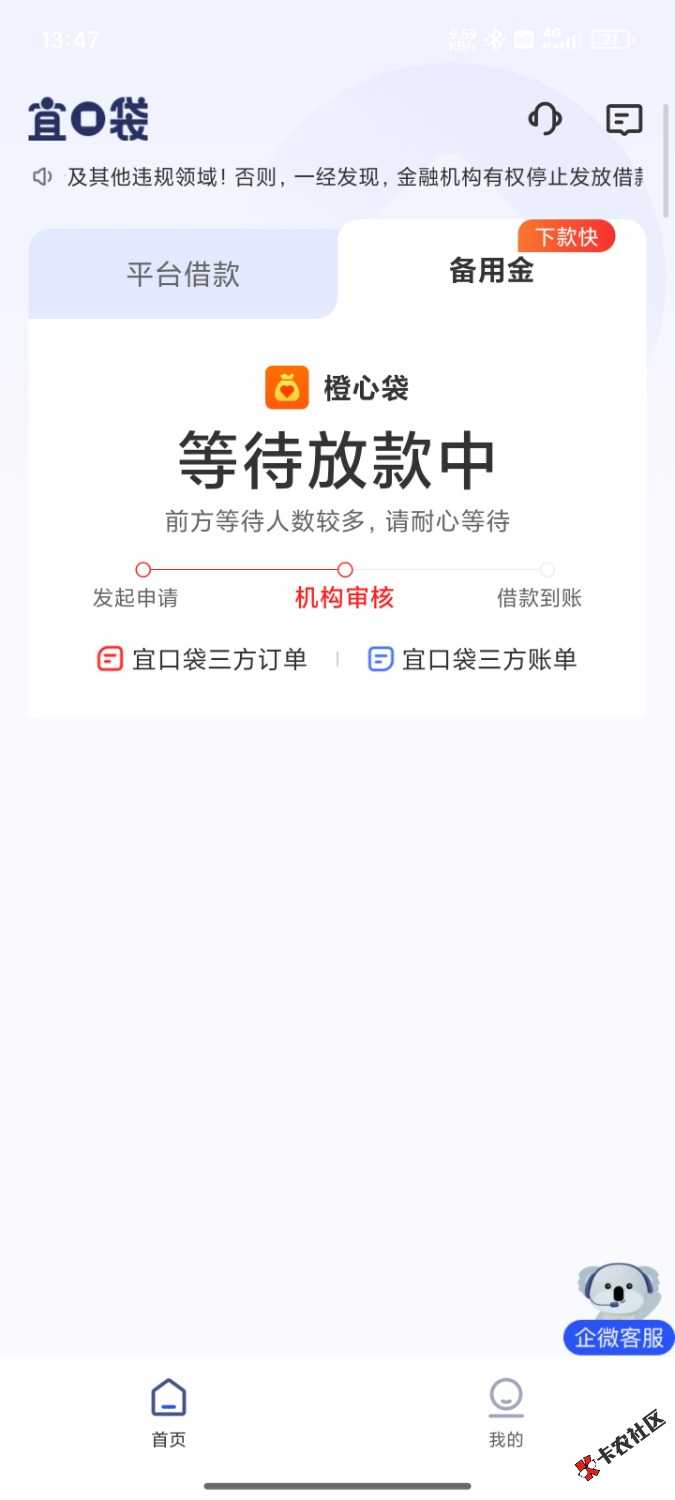The height and width of the screenshot is (1500, 675).
Task: Contact customer service via headset icon
Action: coord(545,120)
